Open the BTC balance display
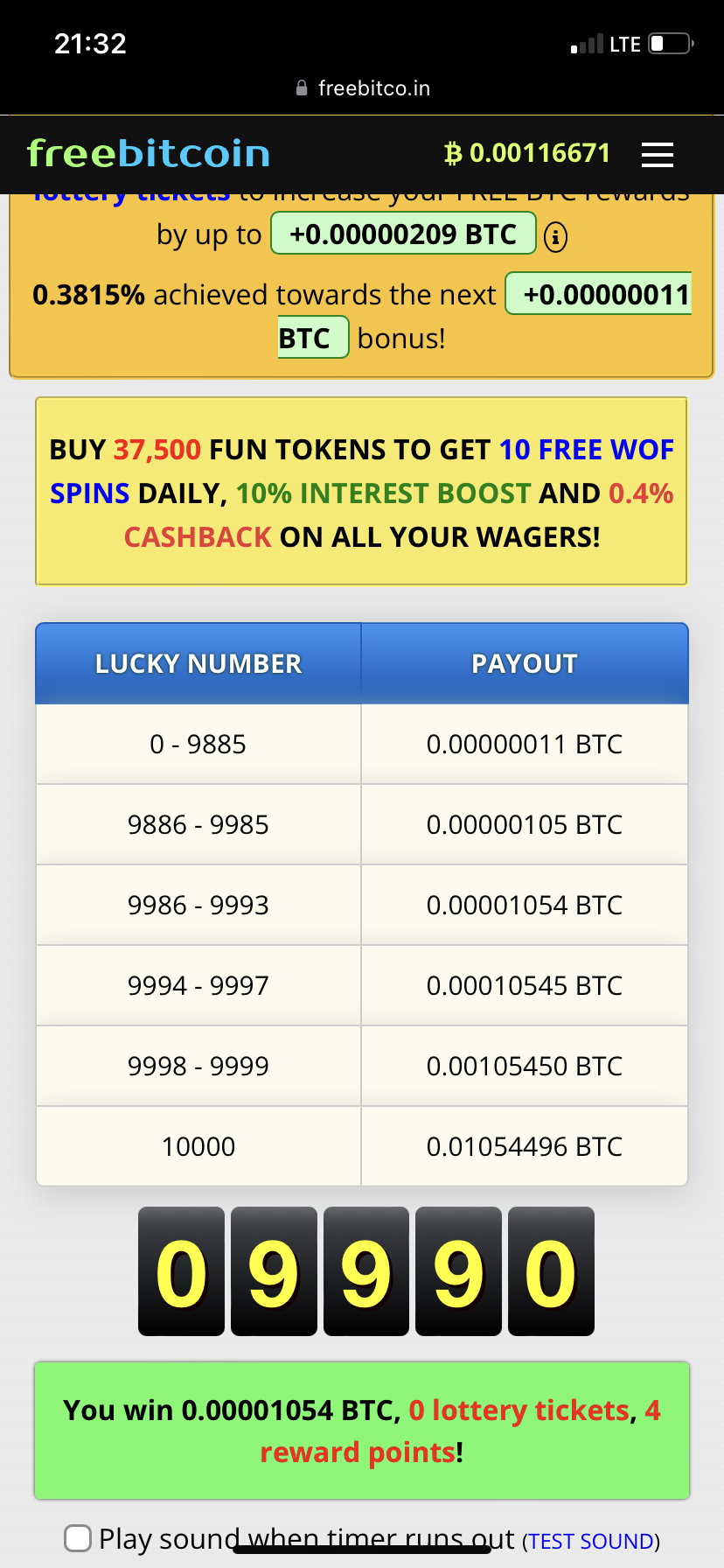The width and height of the screenshot is (724, 1568). tap(526, 154)
